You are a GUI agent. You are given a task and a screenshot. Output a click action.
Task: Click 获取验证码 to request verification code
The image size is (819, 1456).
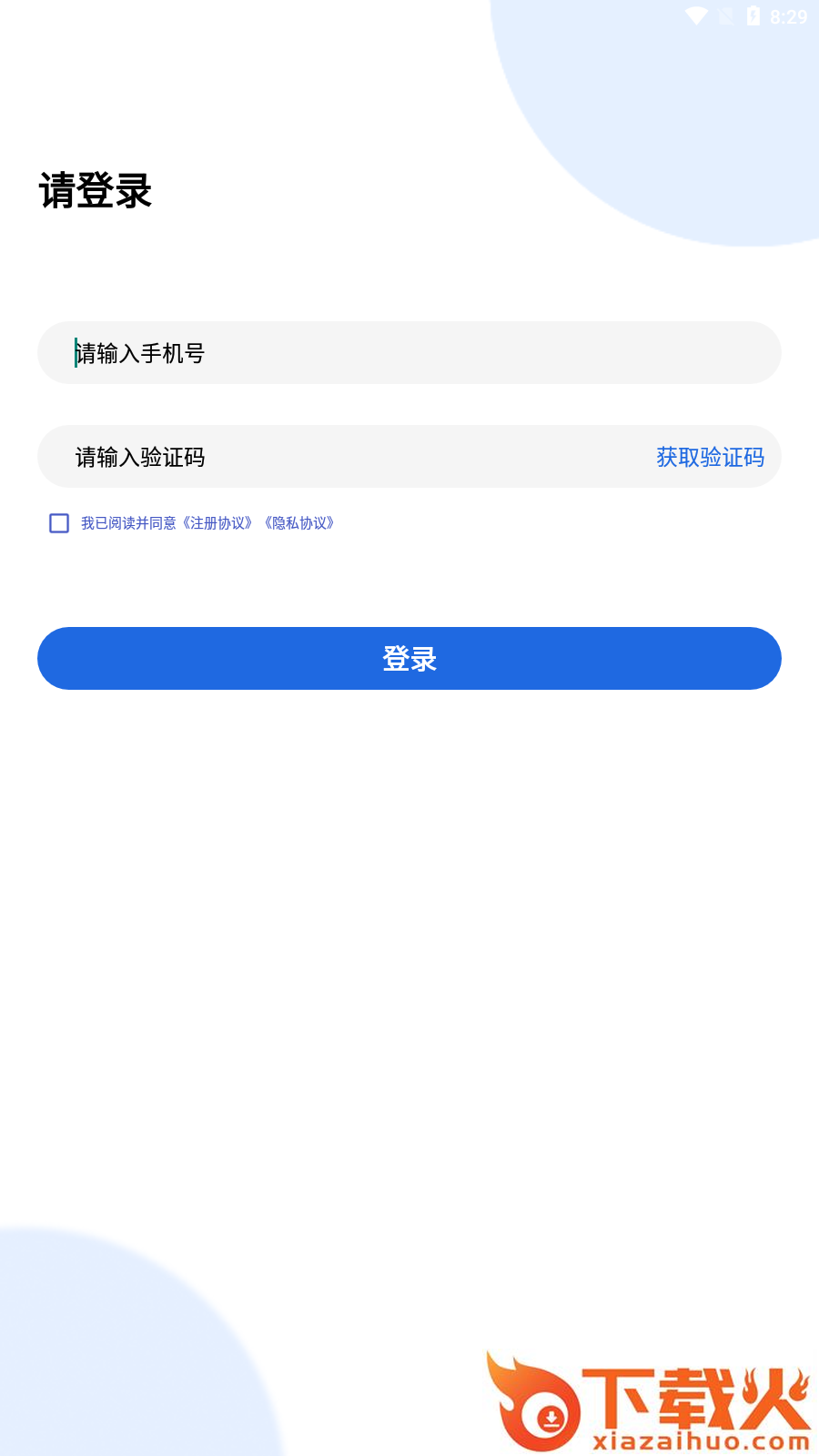(x=710, y=457)
